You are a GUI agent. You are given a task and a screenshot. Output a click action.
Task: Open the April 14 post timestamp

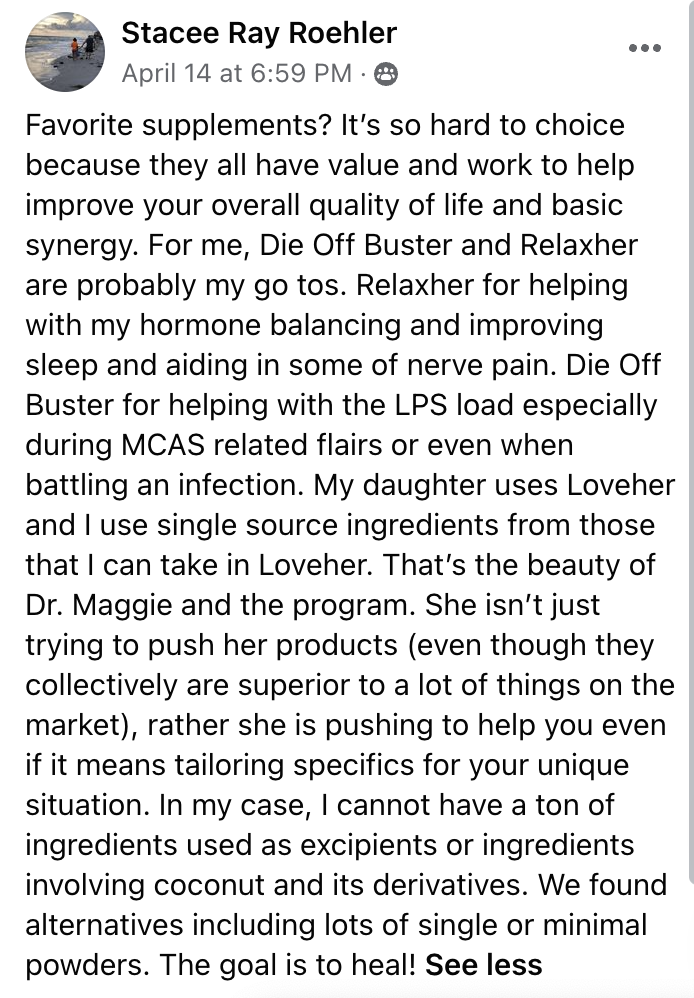[236, 73]
